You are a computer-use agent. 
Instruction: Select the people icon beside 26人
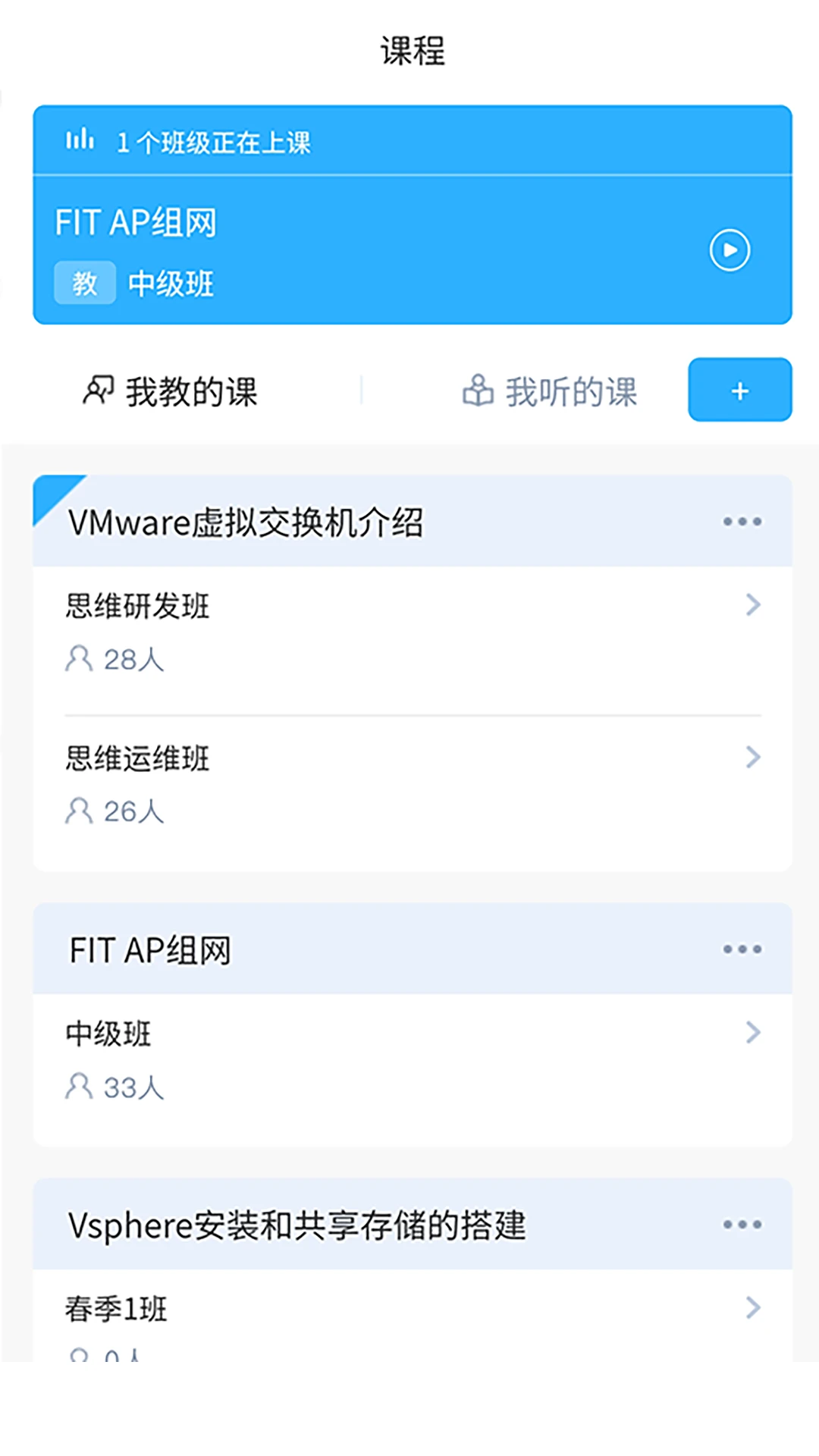(78, 810)
